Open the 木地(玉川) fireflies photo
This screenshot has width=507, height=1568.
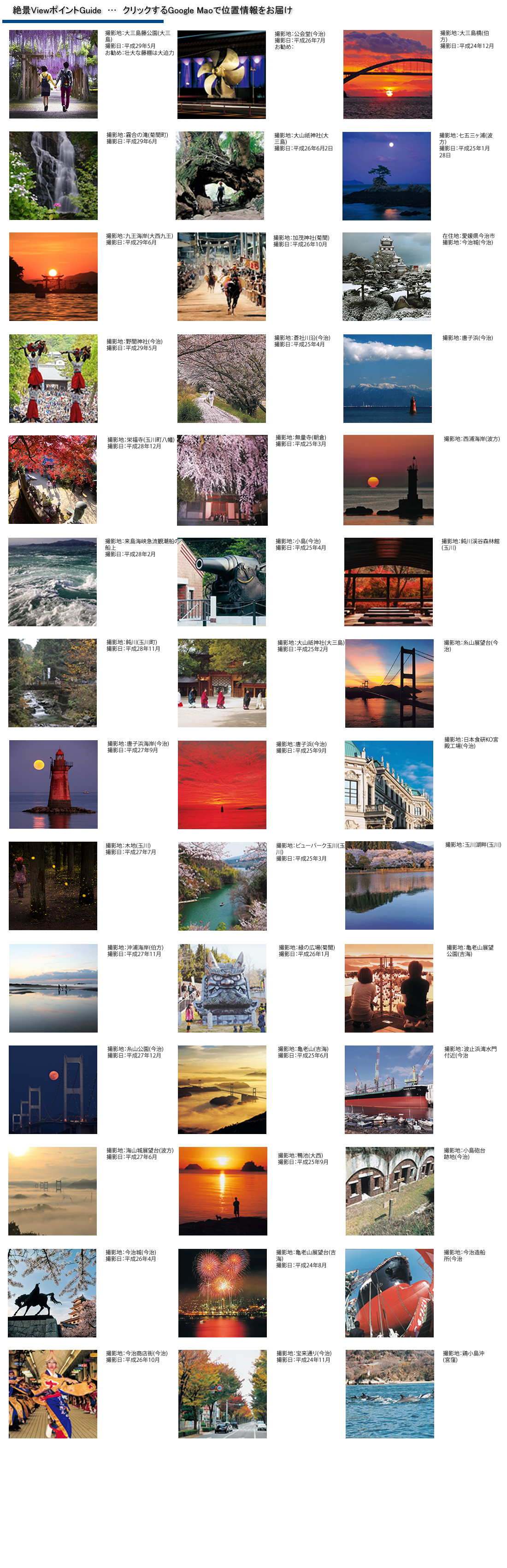click(53, 885)
